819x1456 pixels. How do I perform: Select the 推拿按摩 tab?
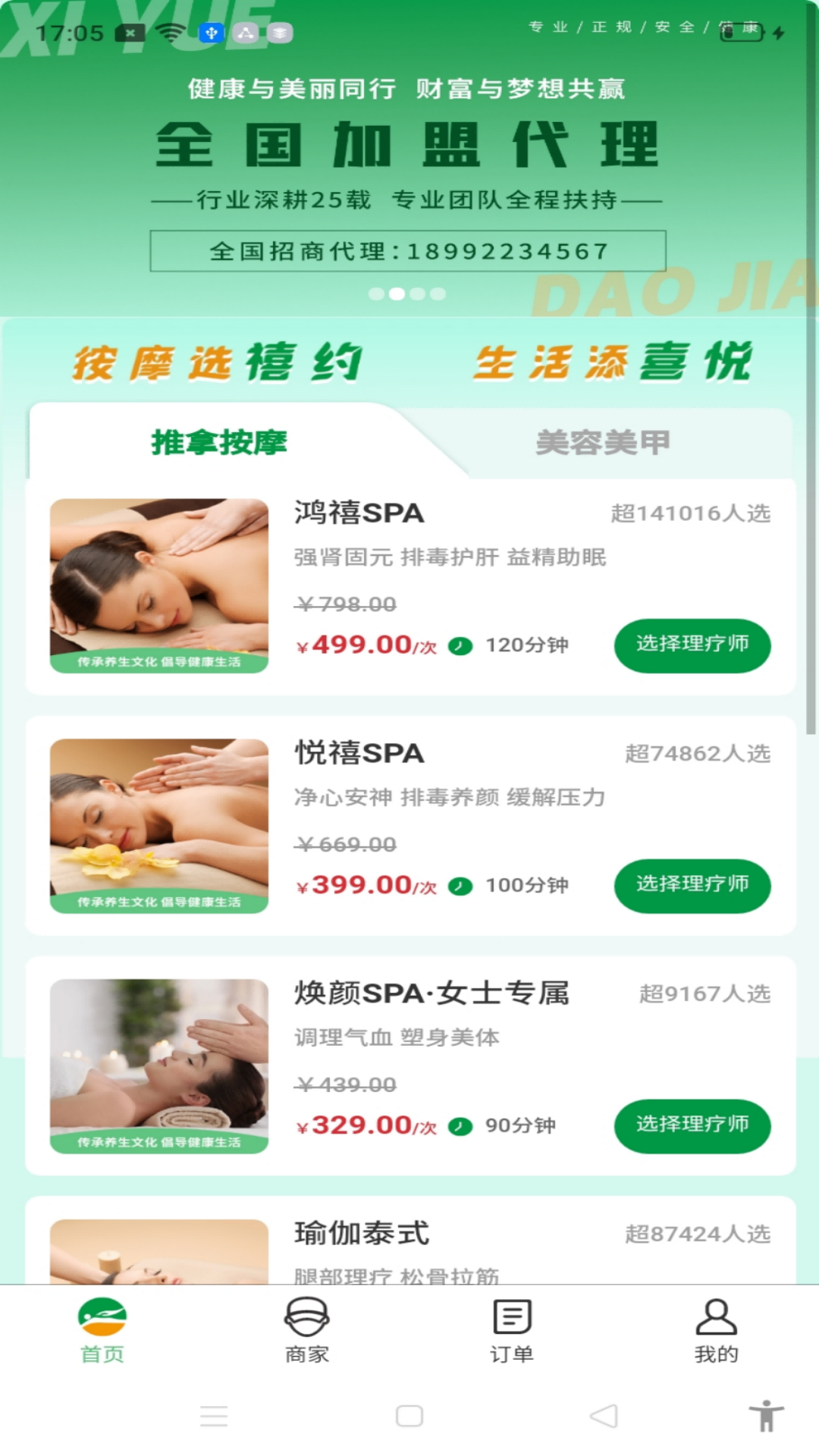(219, 442)
